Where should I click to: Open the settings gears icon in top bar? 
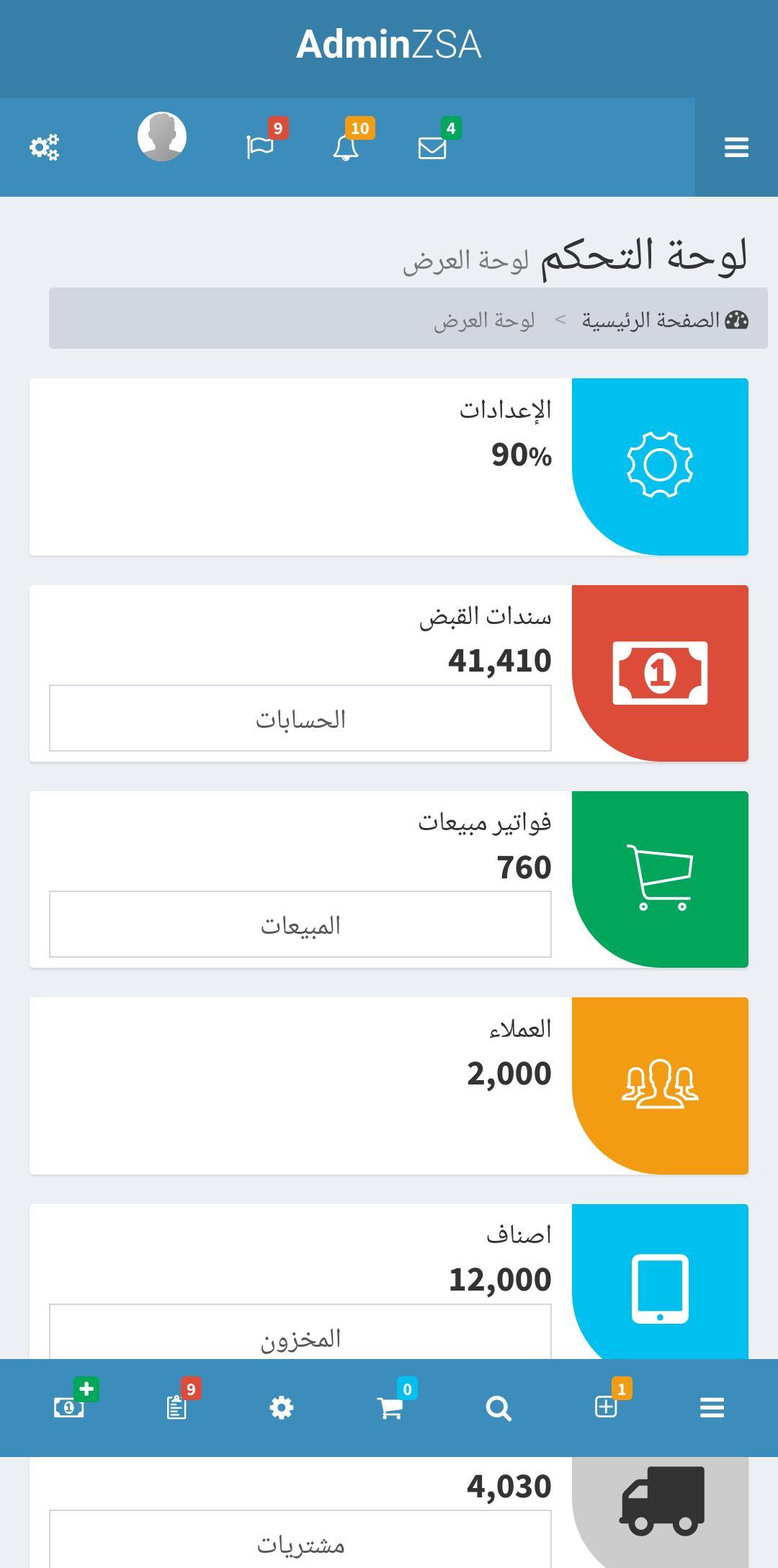[x=45, y=147]
